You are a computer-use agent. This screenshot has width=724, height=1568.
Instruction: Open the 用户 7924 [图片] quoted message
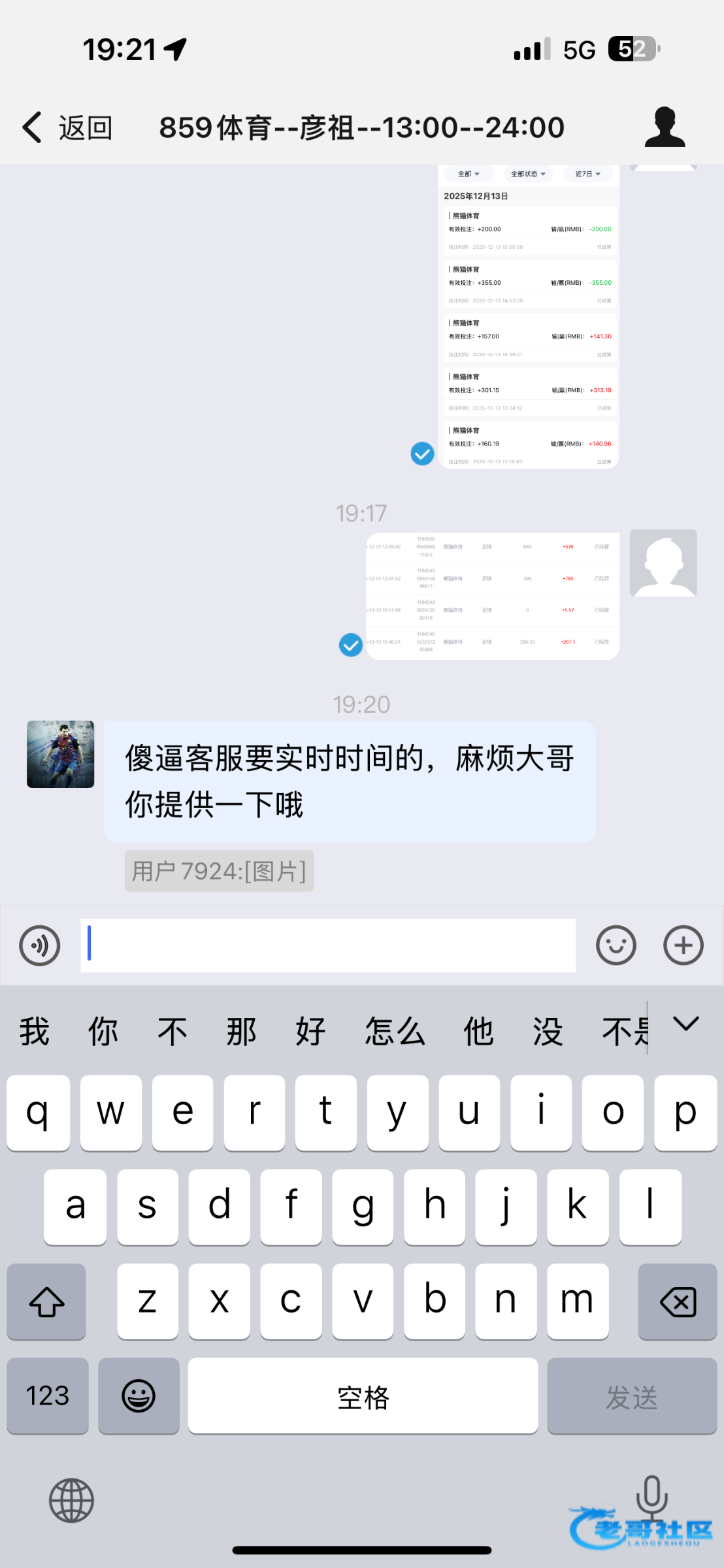coord(219,871)
